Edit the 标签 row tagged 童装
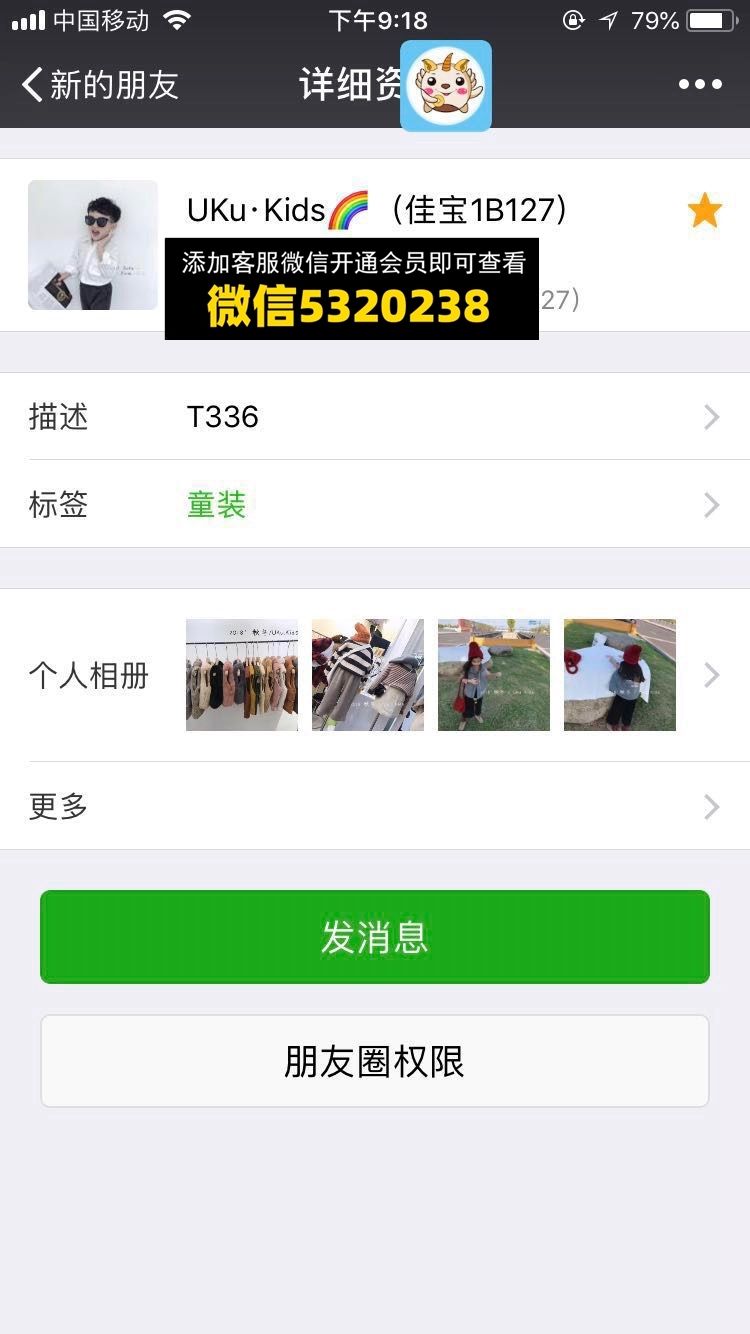The image size is (750, 1334). 374,504
